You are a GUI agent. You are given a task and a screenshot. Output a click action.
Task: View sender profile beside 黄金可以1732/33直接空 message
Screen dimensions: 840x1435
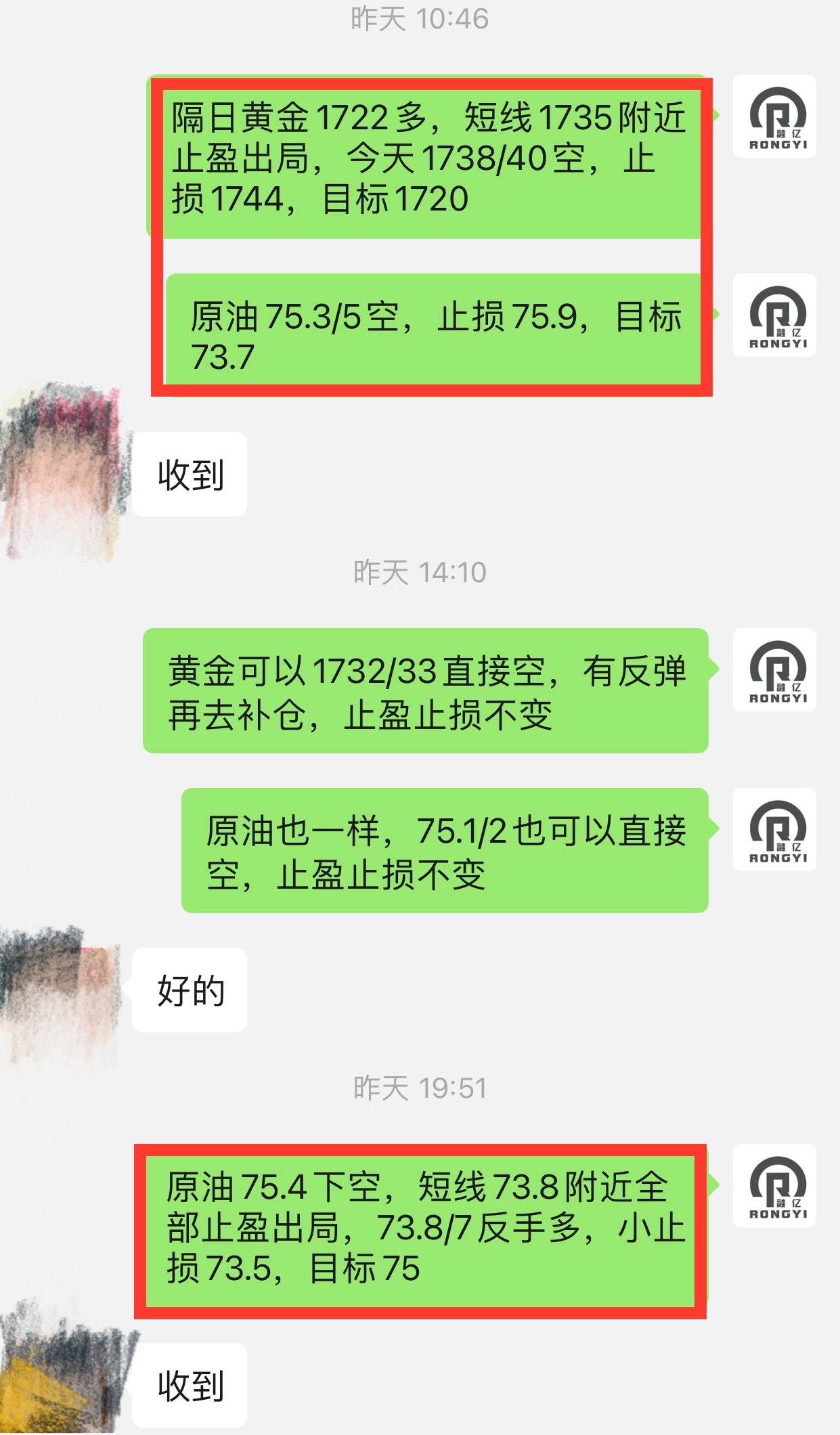[x=774, y=670]
